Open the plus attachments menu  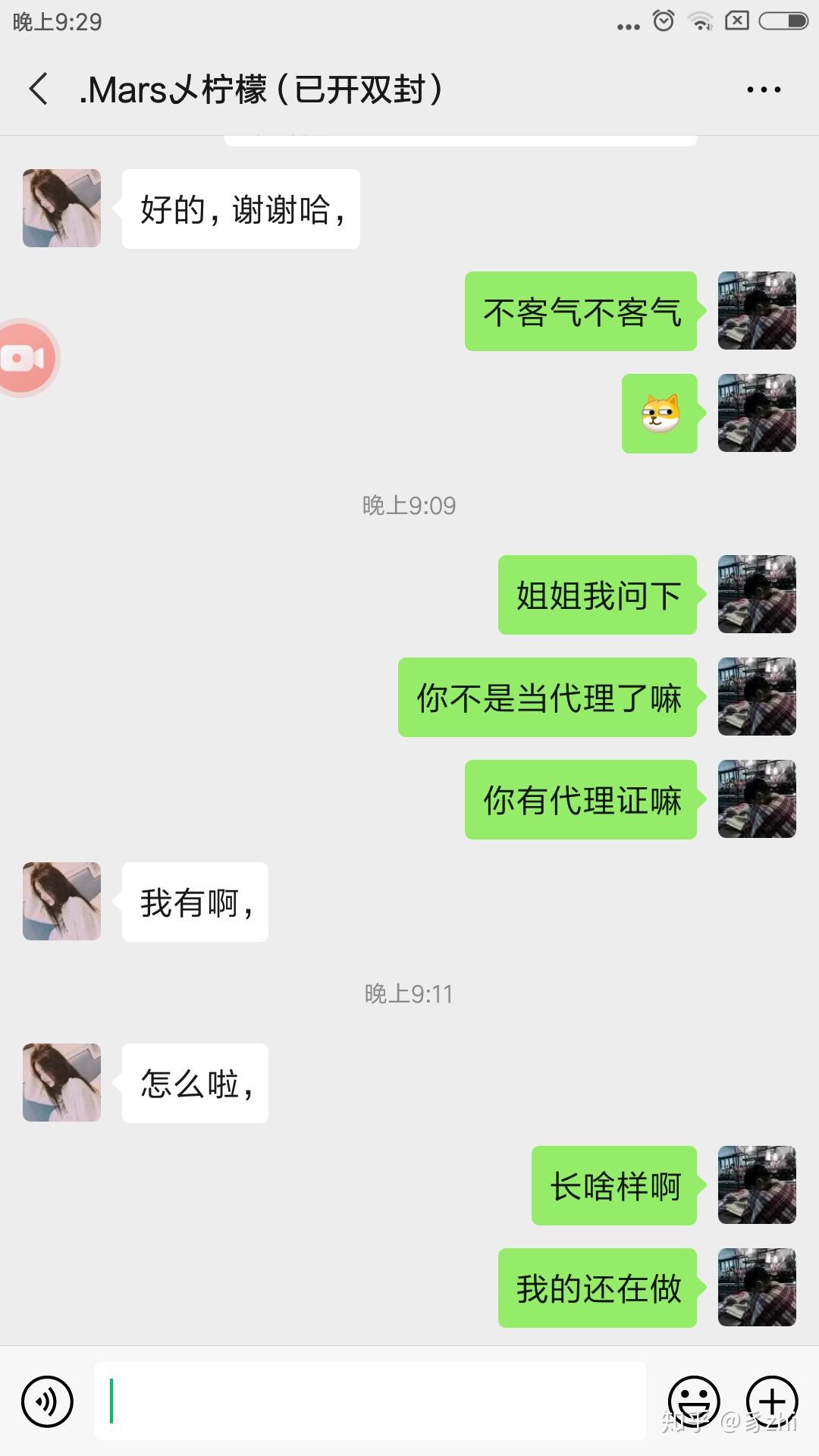(772, 1401)
